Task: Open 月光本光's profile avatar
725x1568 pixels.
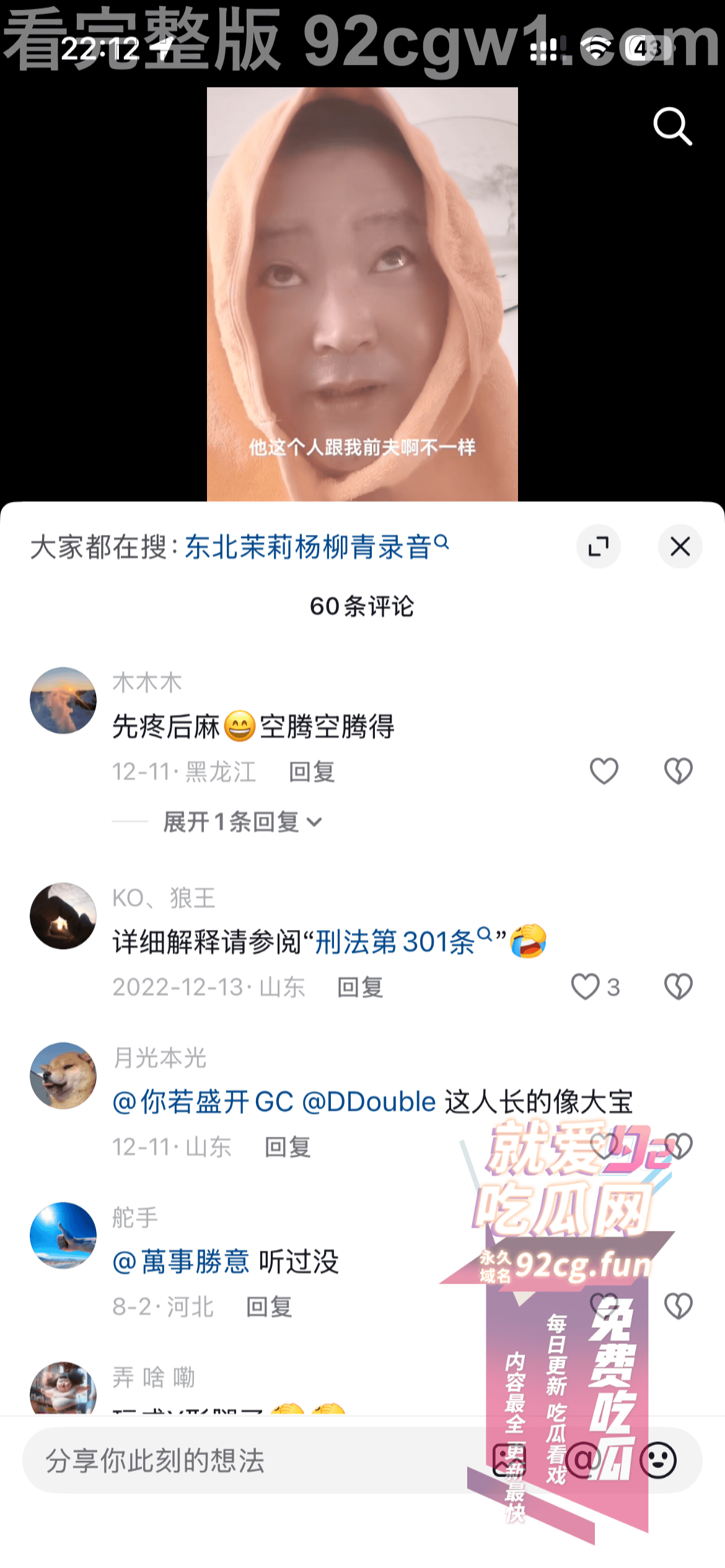Action: point(63,1076)
